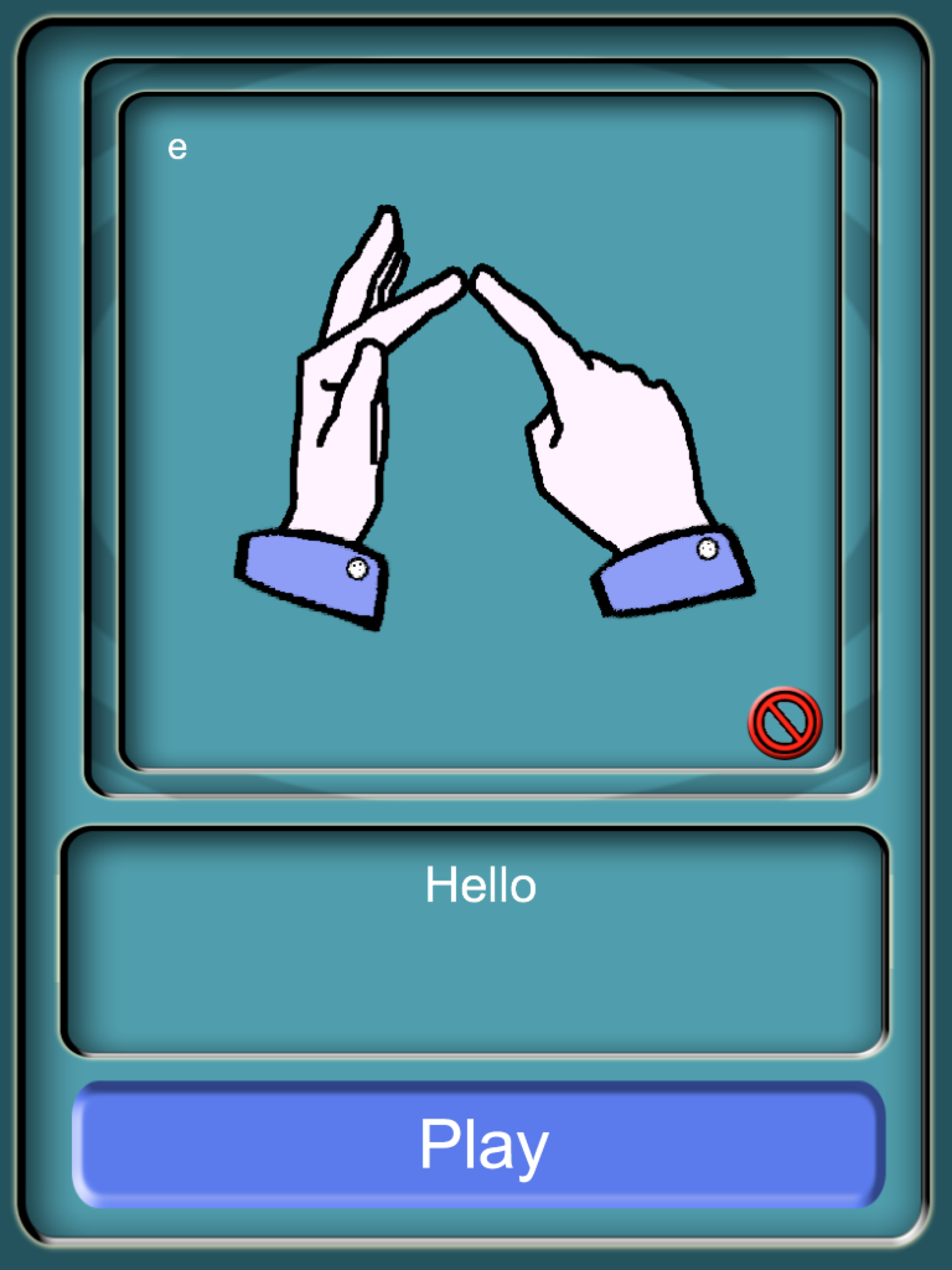Tap the Play button

(478, 1144)
